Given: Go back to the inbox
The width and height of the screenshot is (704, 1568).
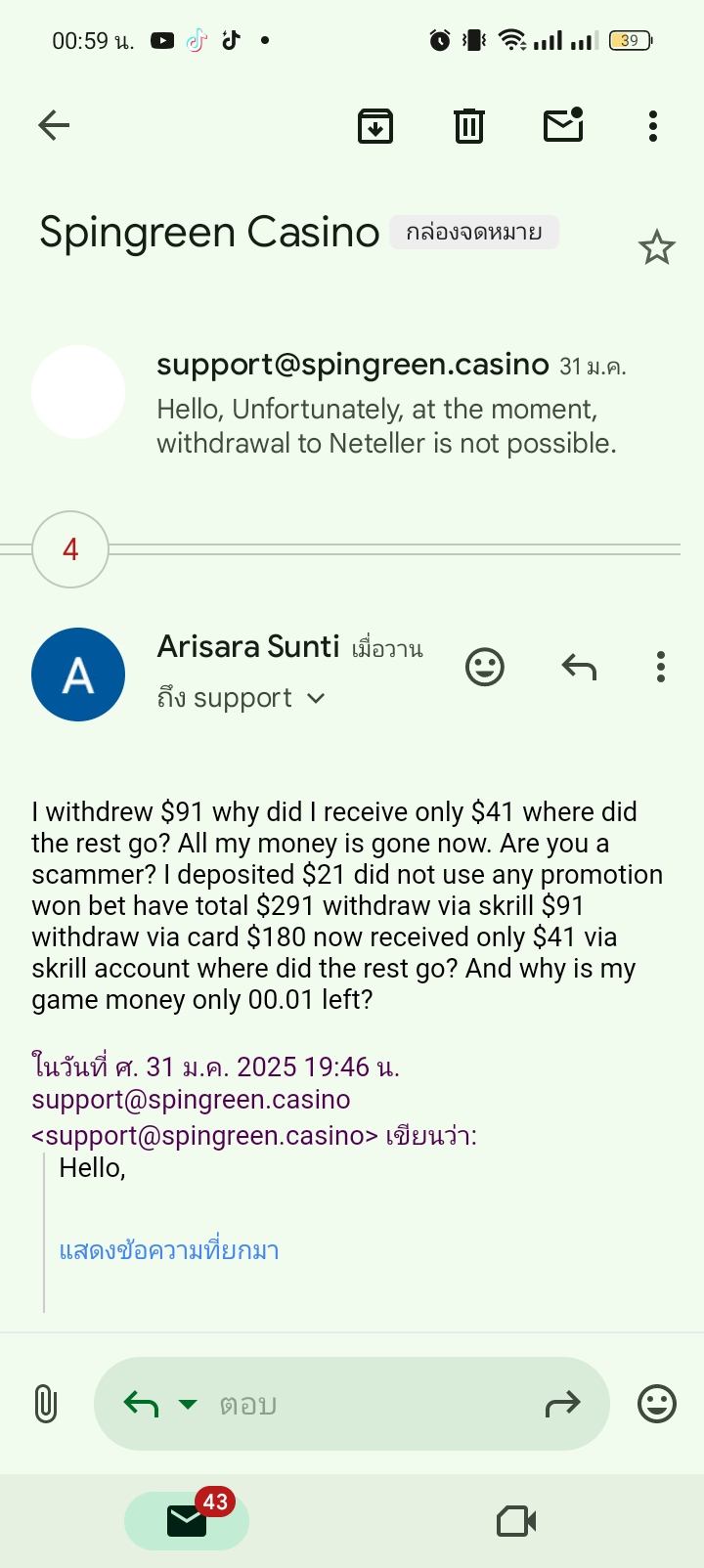Looking at the screenshot, I should [54, 125].
